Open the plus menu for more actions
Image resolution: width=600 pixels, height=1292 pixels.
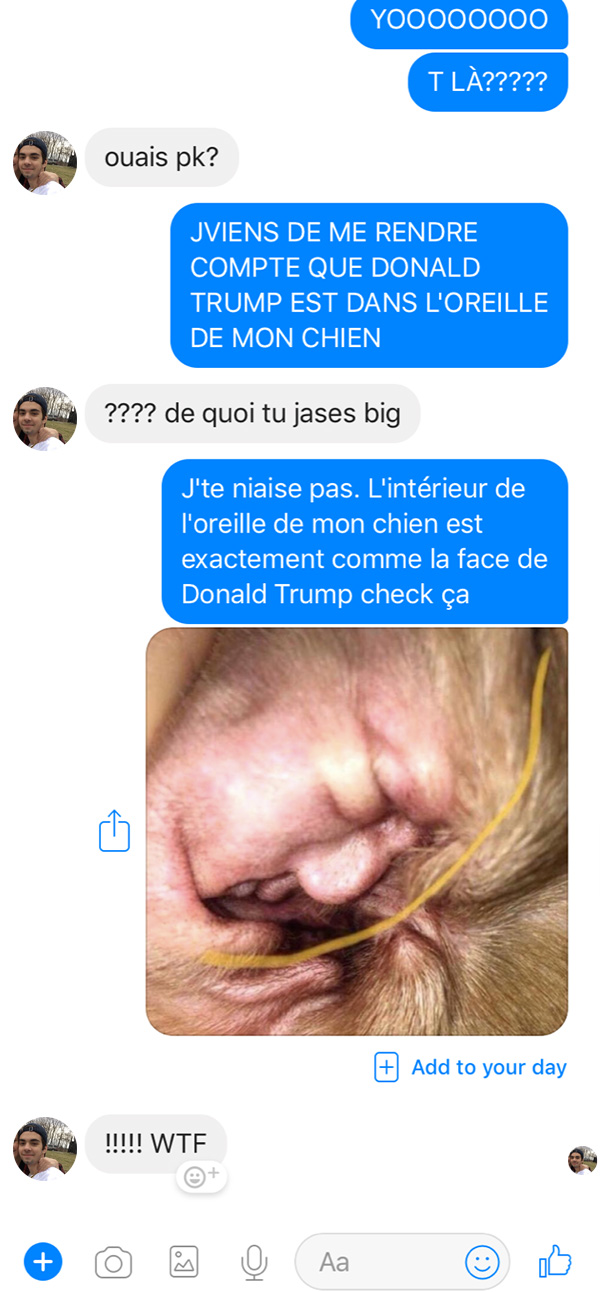click(42, 1262)
